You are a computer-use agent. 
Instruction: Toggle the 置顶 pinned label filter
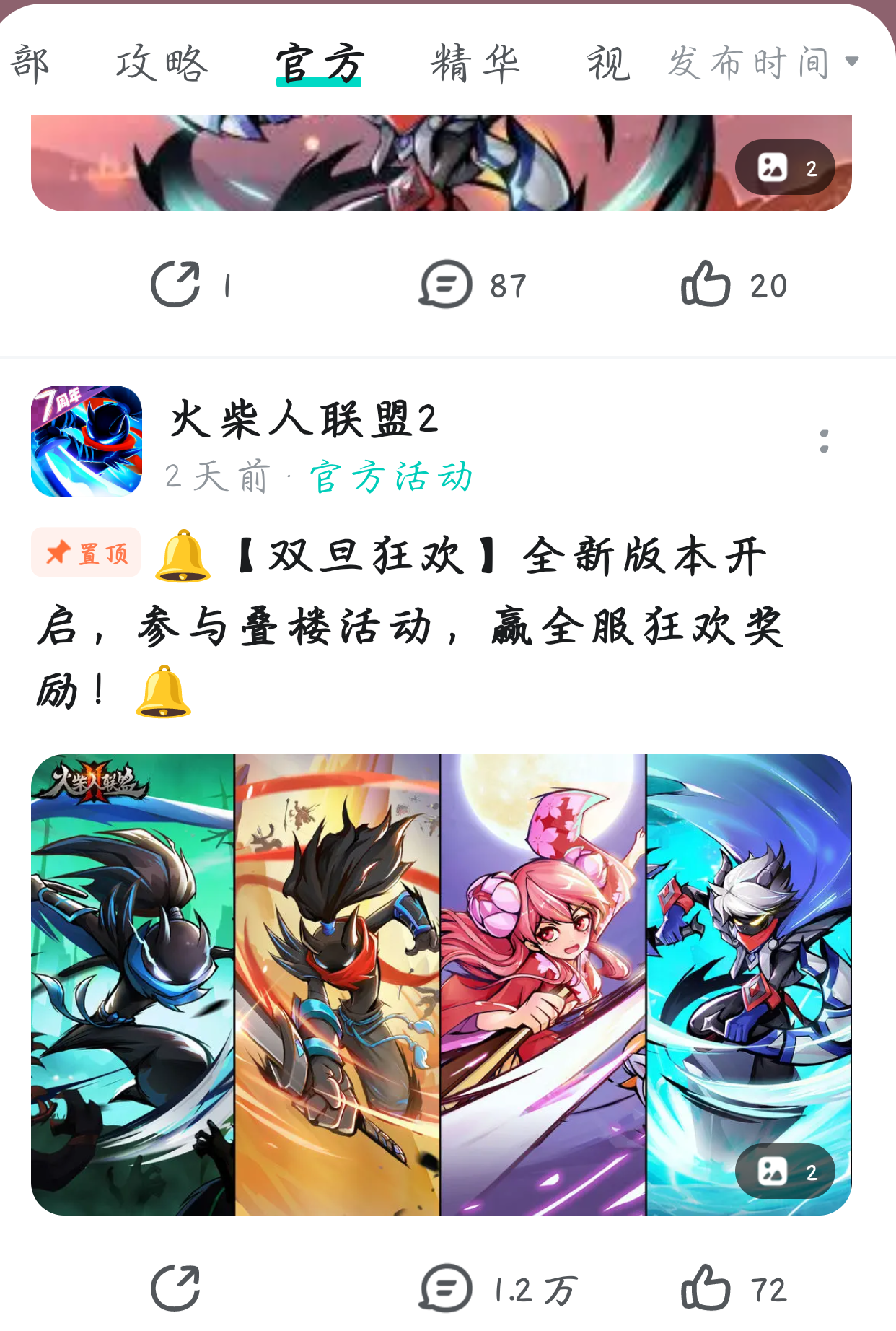point(85,552)
